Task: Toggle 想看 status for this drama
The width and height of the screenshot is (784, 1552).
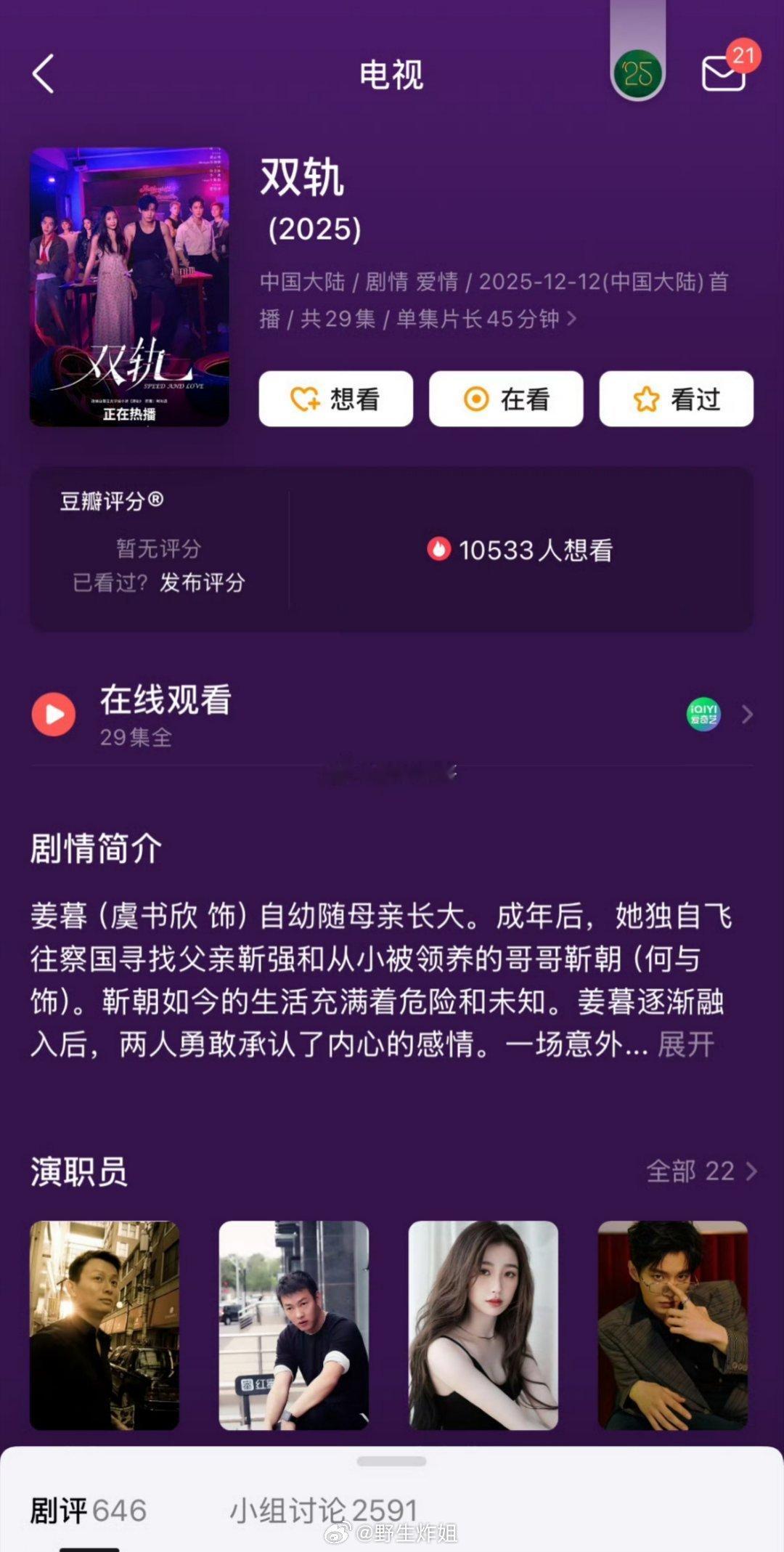Action: coord(335,398)
